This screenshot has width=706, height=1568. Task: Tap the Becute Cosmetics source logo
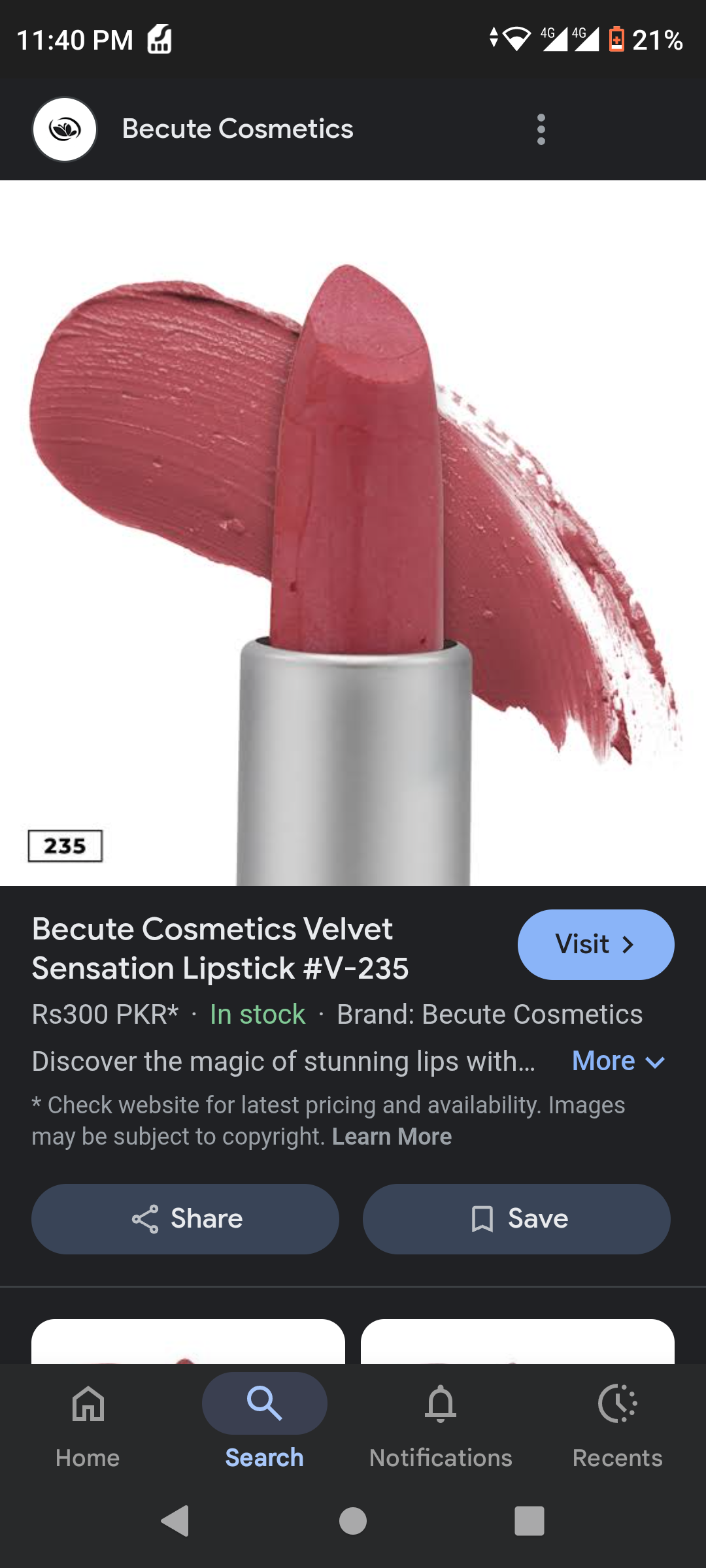[x=65, y=129]
